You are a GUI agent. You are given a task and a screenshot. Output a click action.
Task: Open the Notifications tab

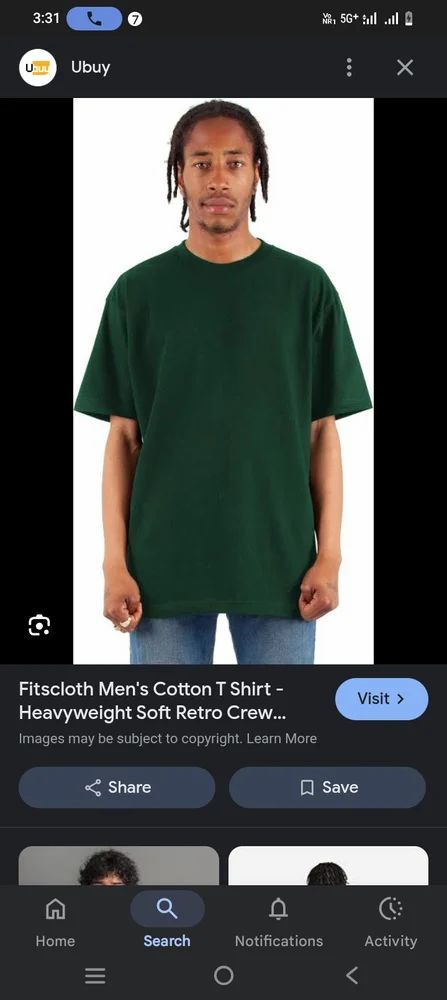coord(279,921)
